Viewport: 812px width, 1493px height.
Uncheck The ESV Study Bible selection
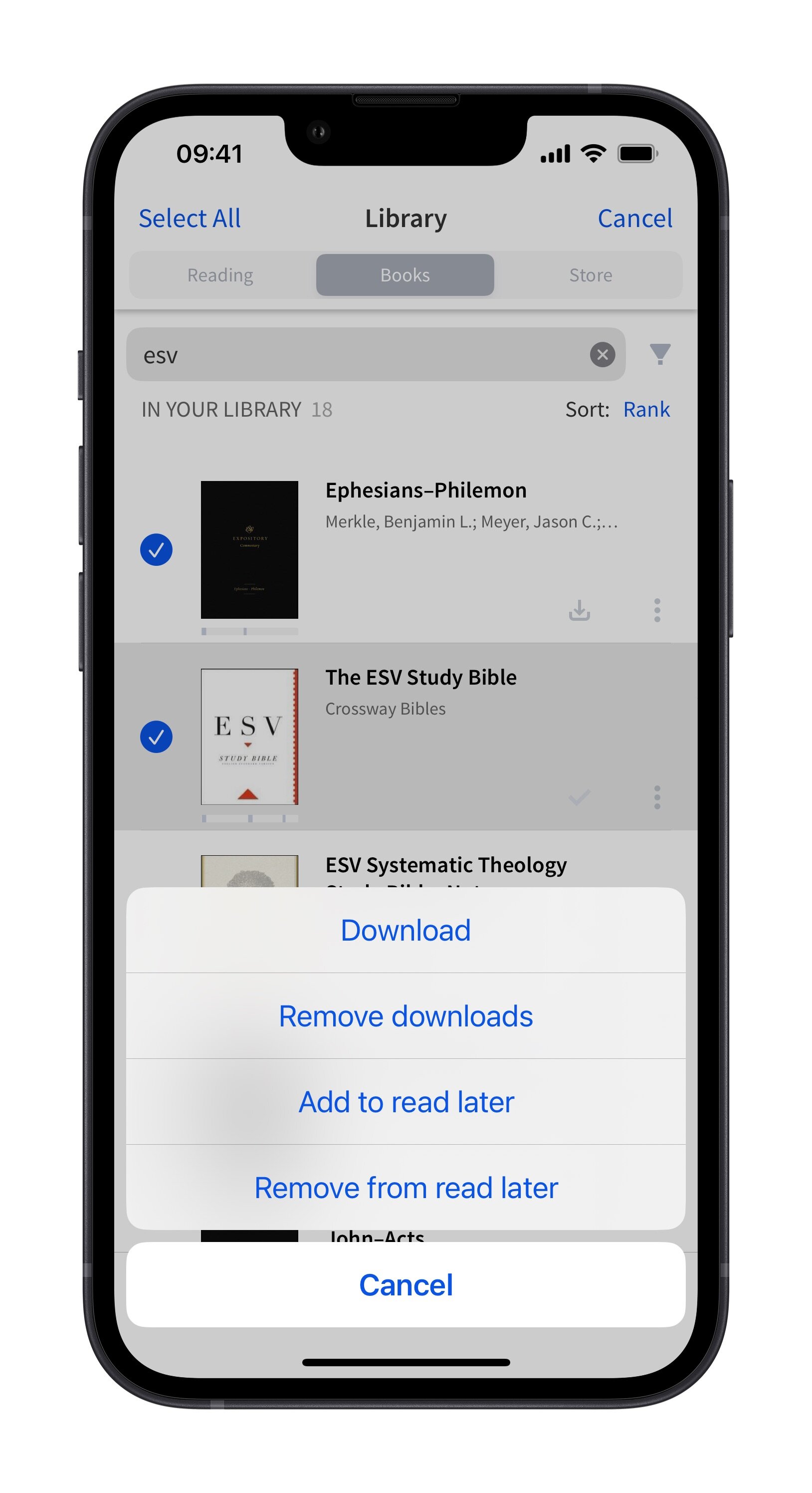[x=157, y=737]
